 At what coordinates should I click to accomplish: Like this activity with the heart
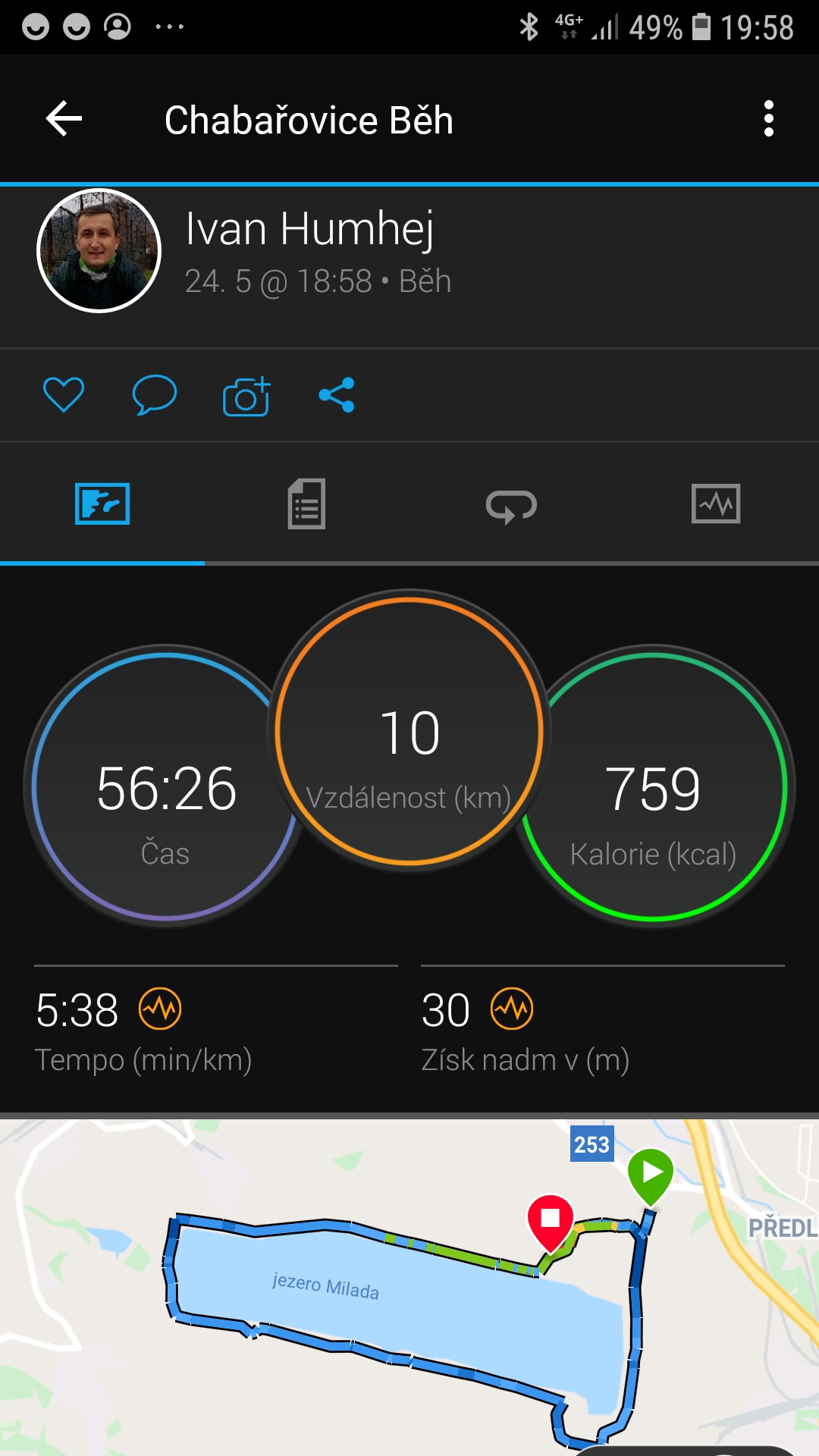(64, 394)
